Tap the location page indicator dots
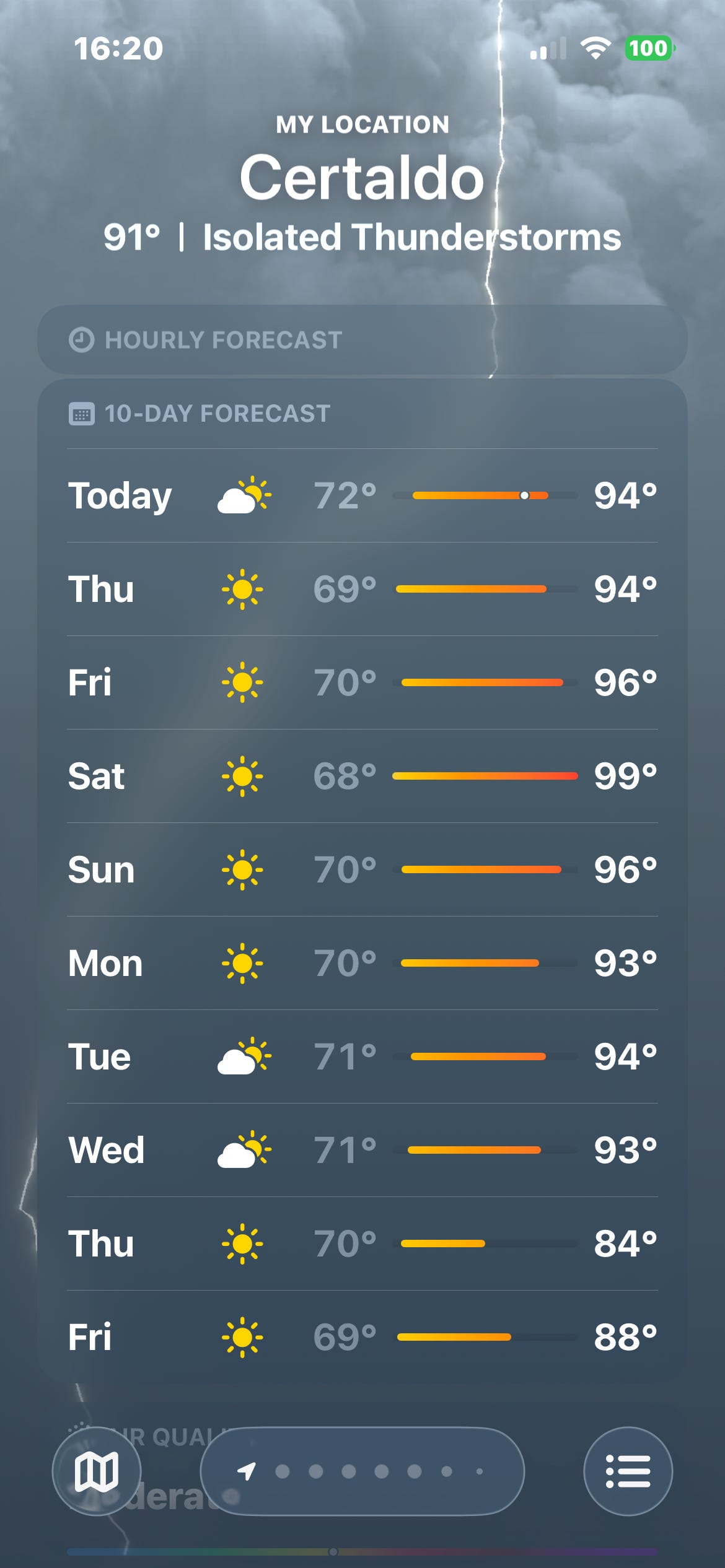 point(362,1471)
